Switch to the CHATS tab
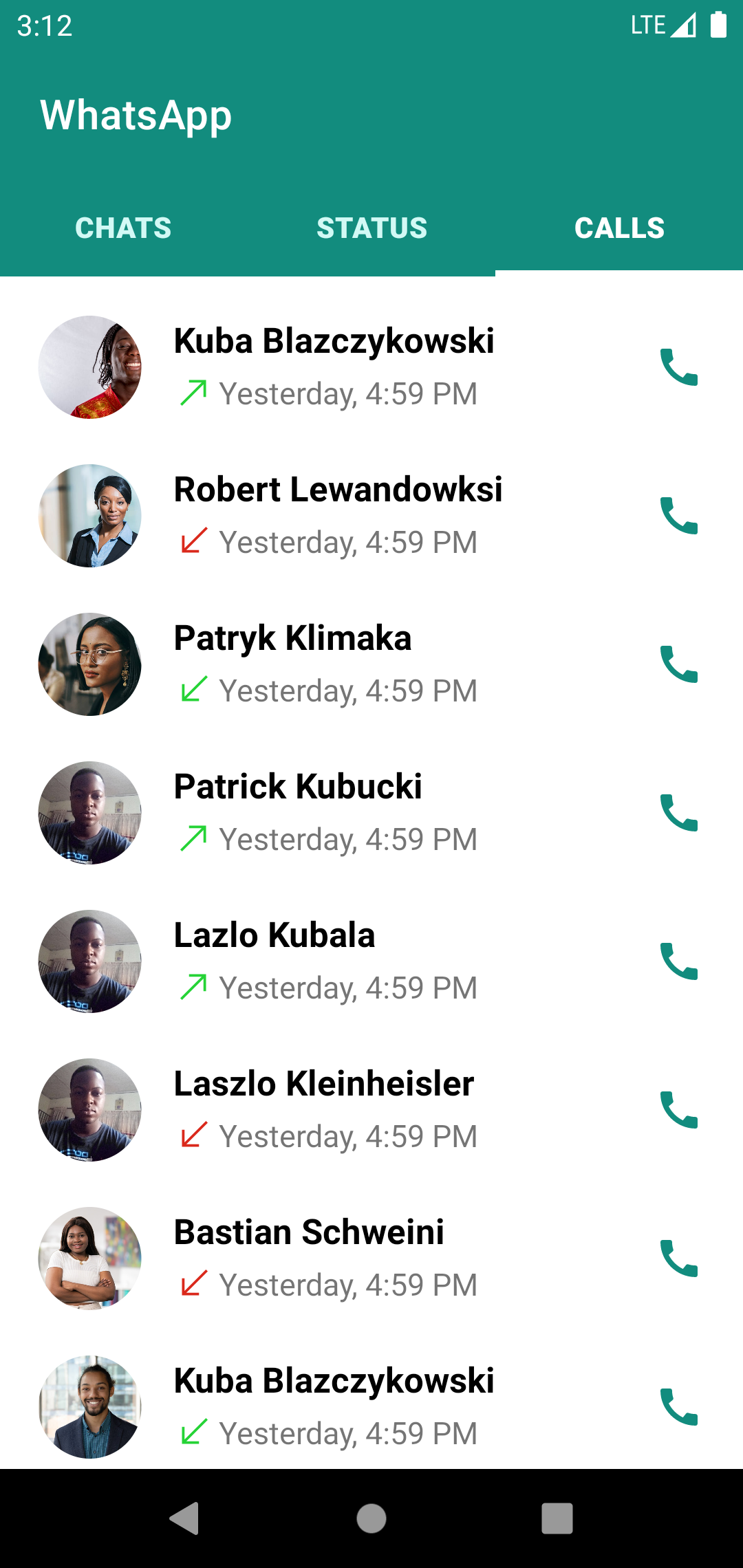Viewport: 743px width, 1568px height. coord(124,228)
